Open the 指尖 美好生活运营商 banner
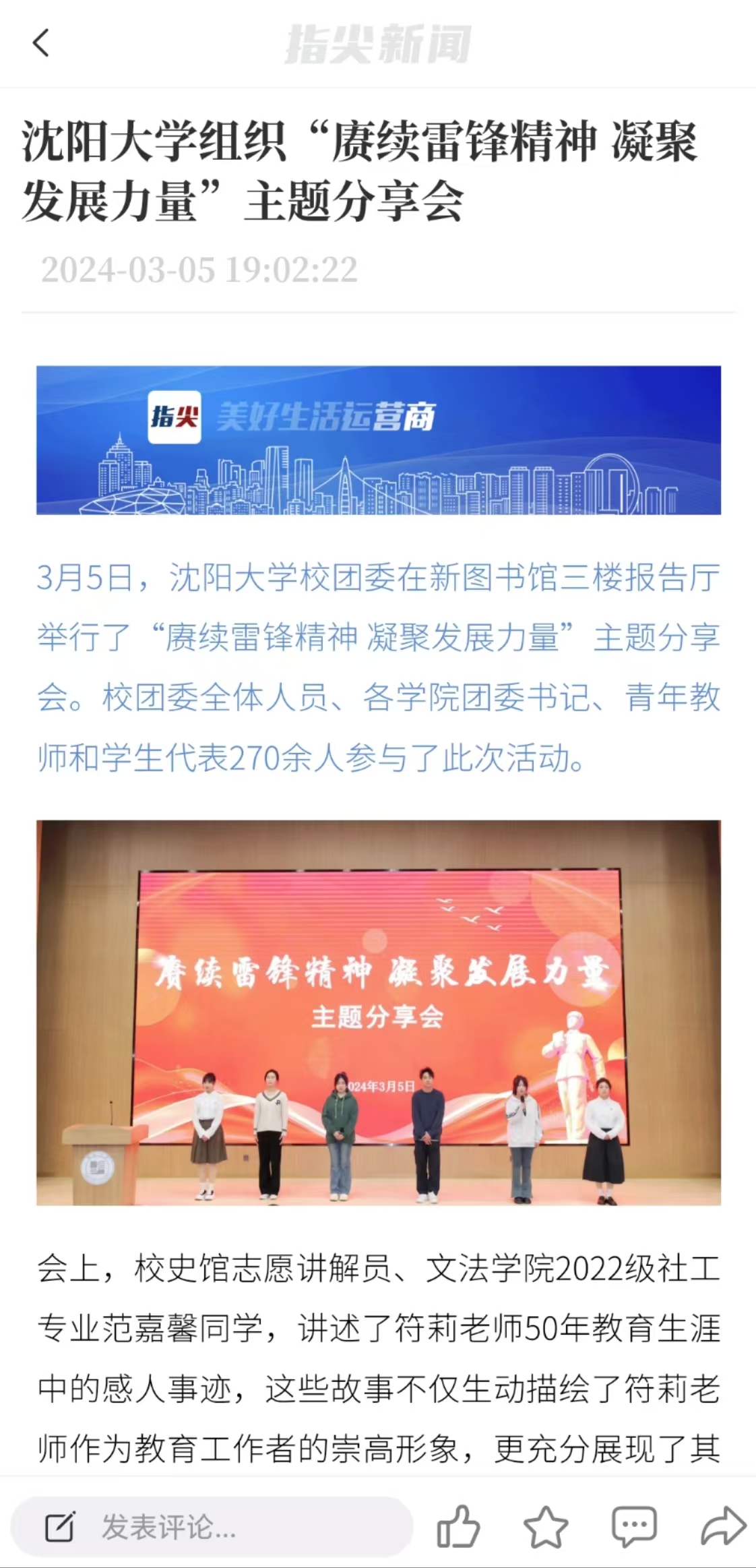The height and width of the screenshot is (1568, 756). 378,440
